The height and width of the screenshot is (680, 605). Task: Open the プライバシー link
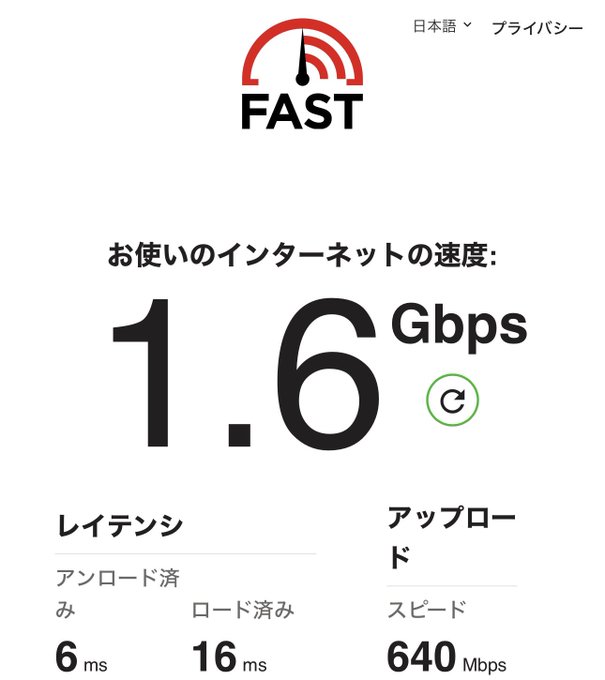tap(536, 28)
